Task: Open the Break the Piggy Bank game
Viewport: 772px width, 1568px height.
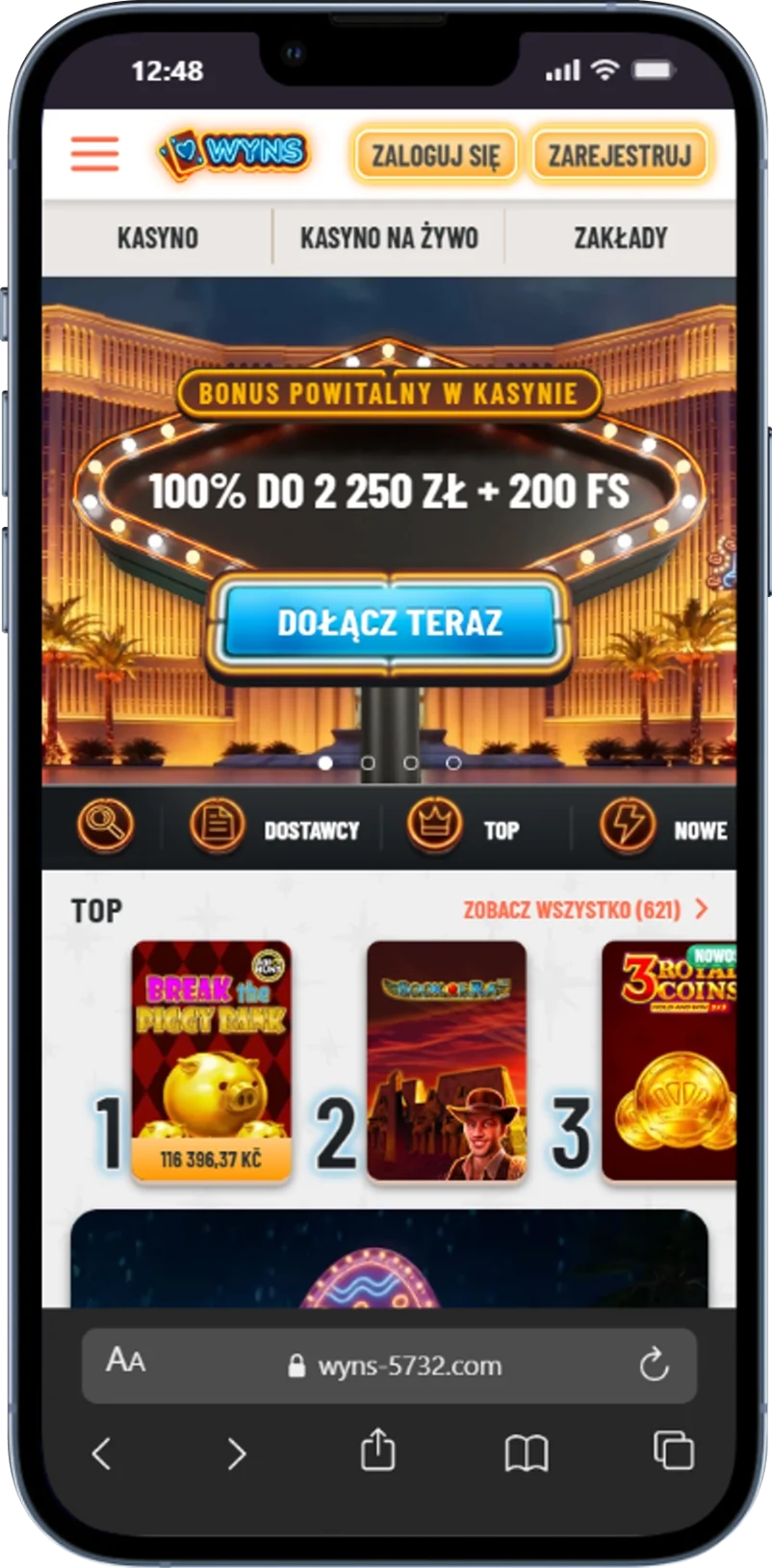Action: click(211, 1059)
